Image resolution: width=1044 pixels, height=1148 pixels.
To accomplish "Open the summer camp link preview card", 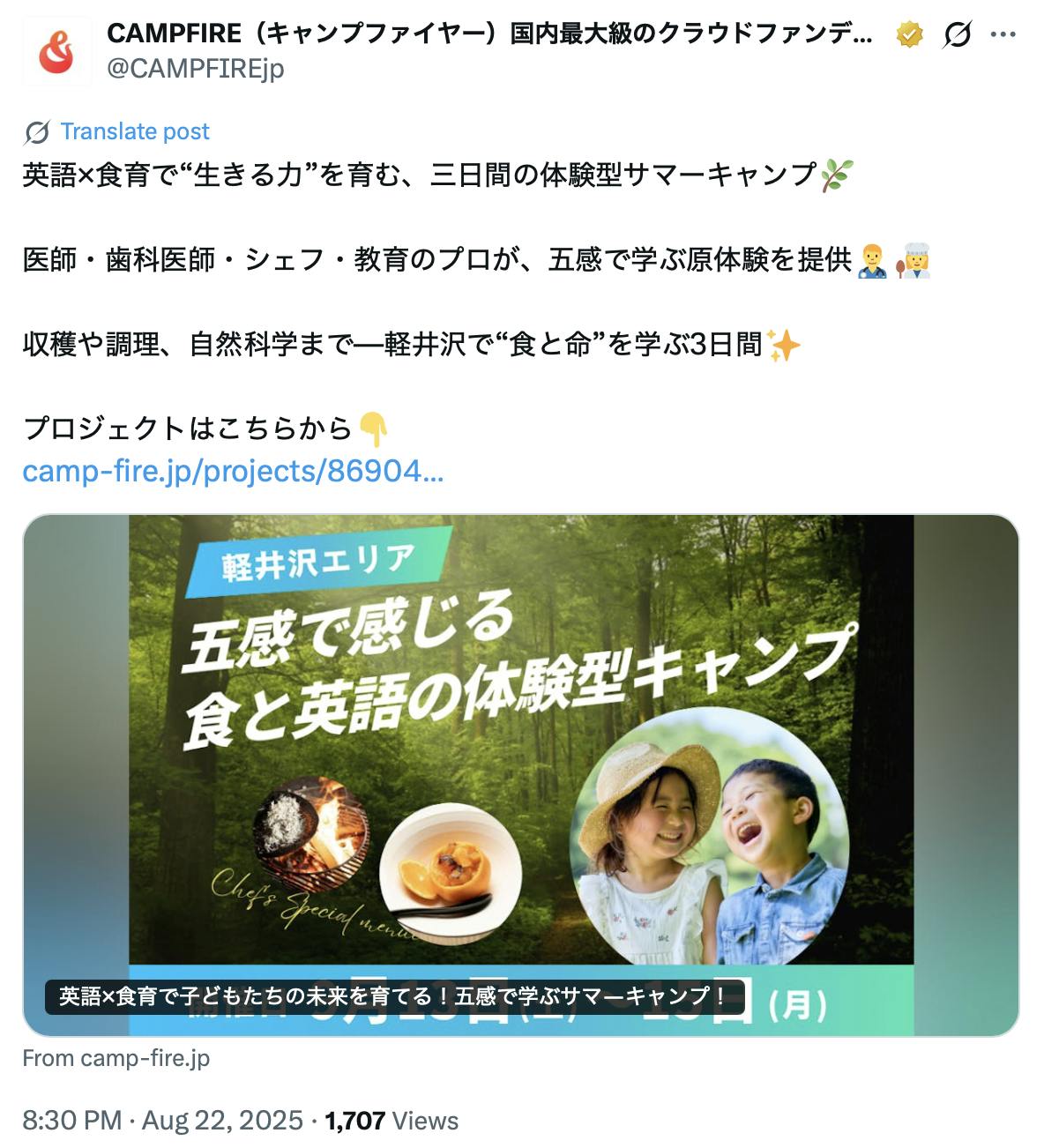I will (x=520, y=774).
